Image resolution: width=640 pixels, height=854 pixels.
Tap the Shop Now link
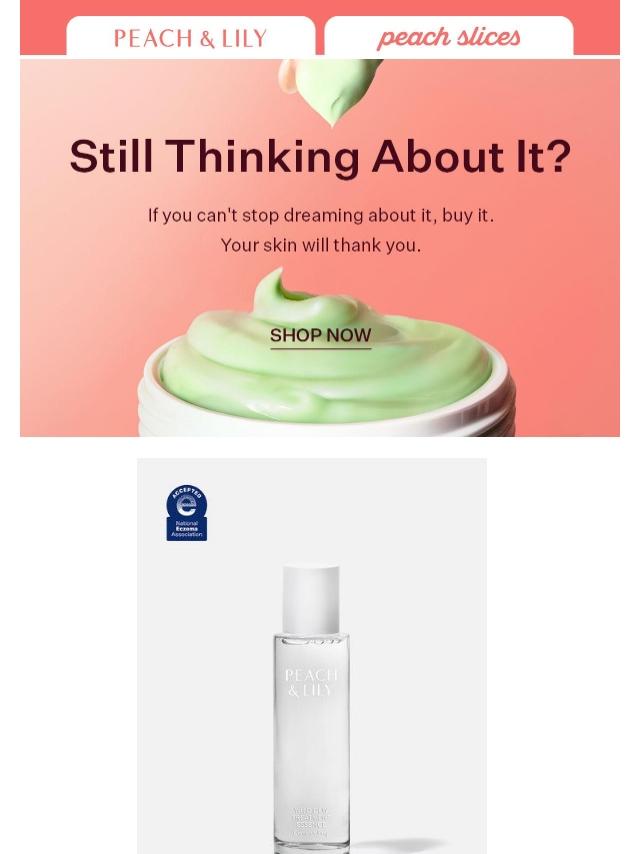click(x=320, y=336)
